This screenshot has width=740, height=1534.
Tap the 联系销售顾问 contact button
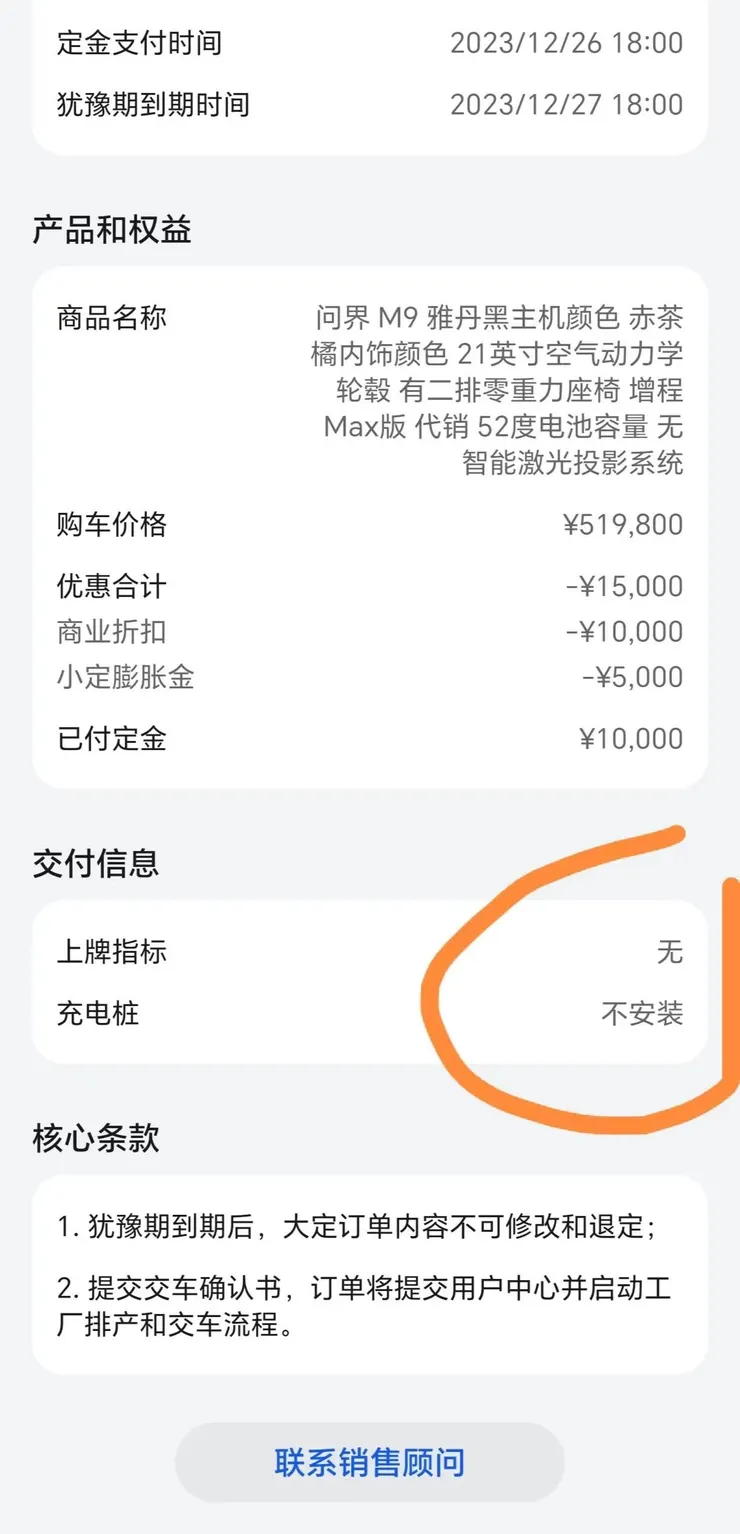tap(369, 1461)
